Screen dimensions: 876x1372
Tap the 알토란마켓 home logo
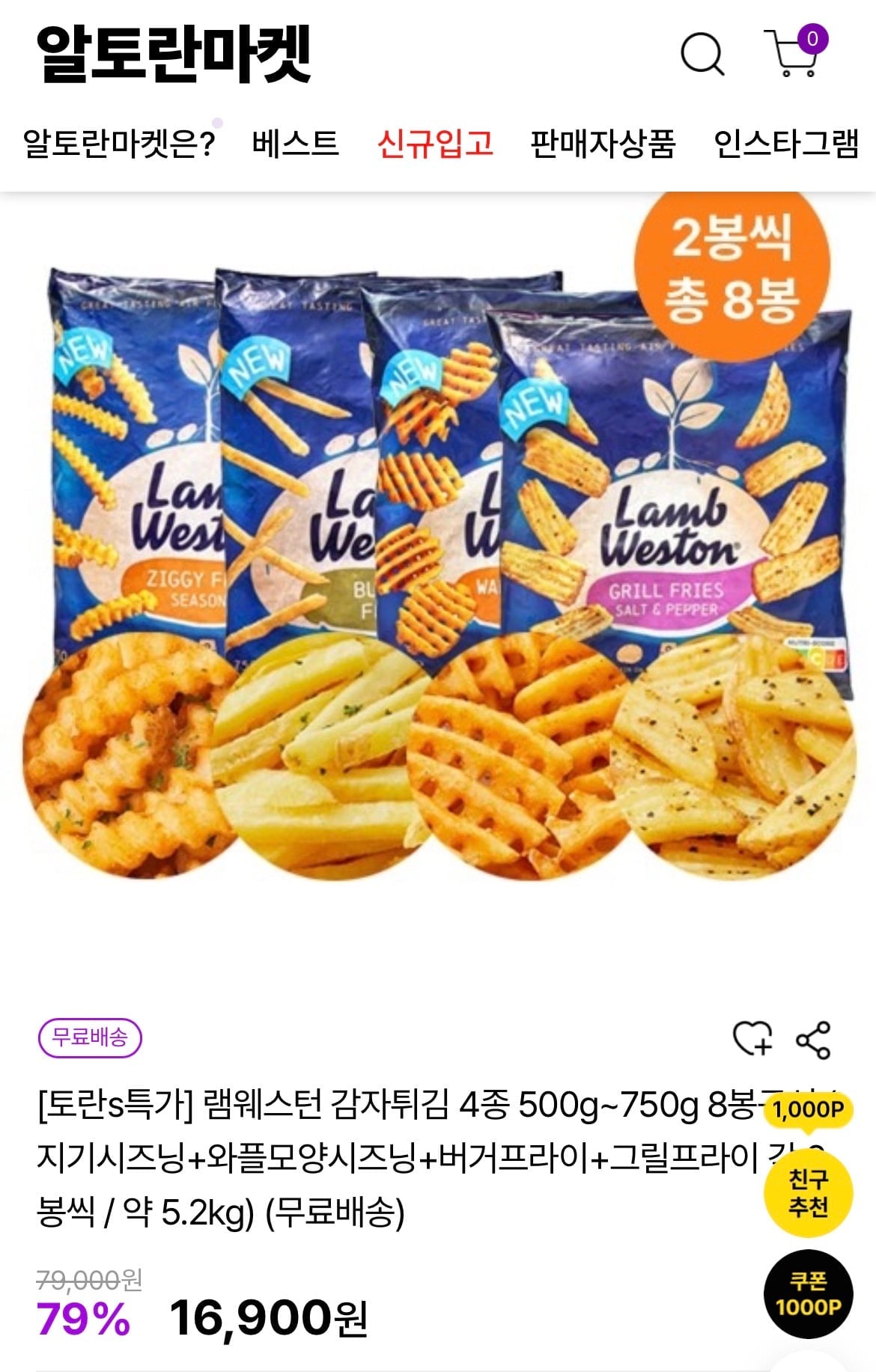point(174,53)
